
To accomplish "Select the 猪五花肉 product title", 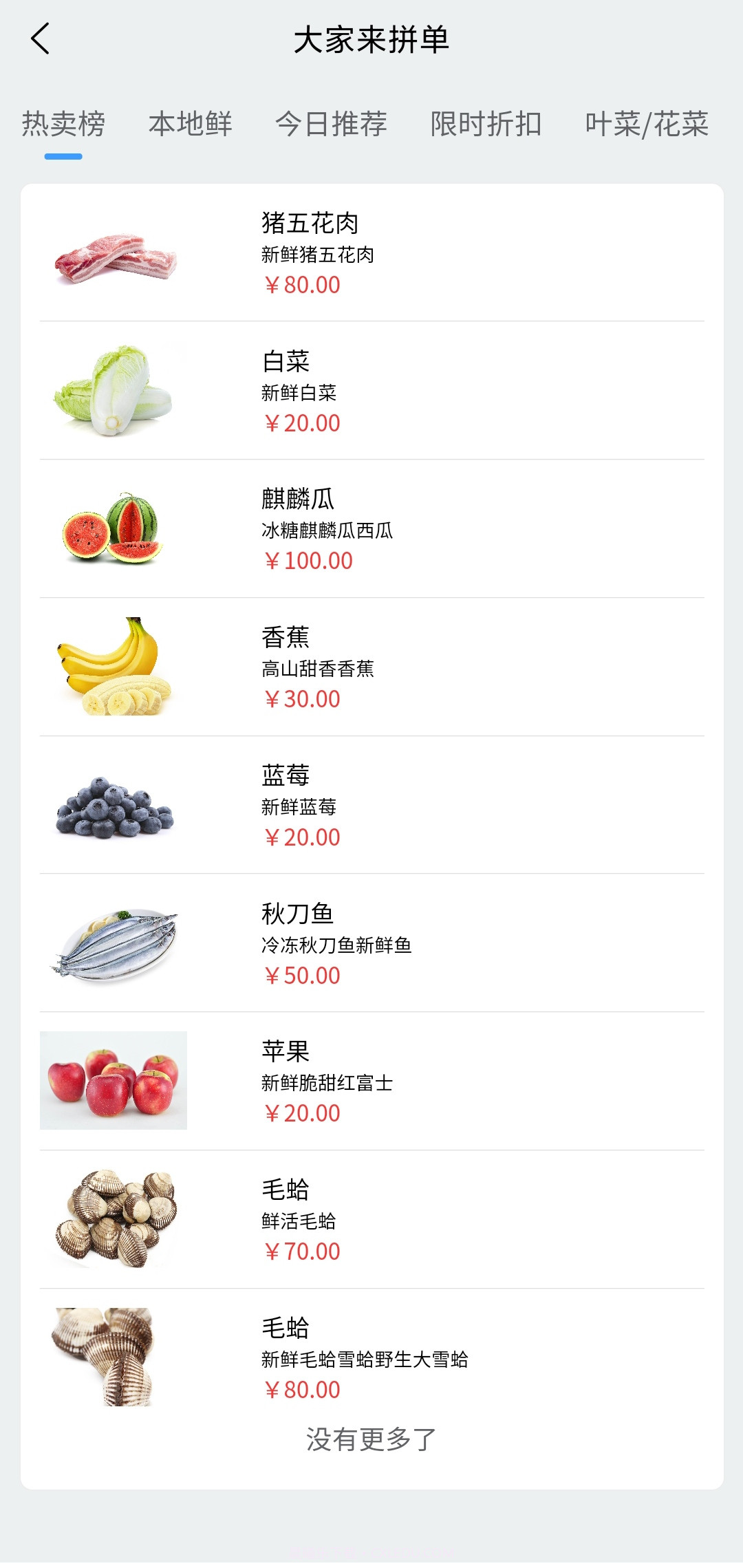I will click(310, 224).
